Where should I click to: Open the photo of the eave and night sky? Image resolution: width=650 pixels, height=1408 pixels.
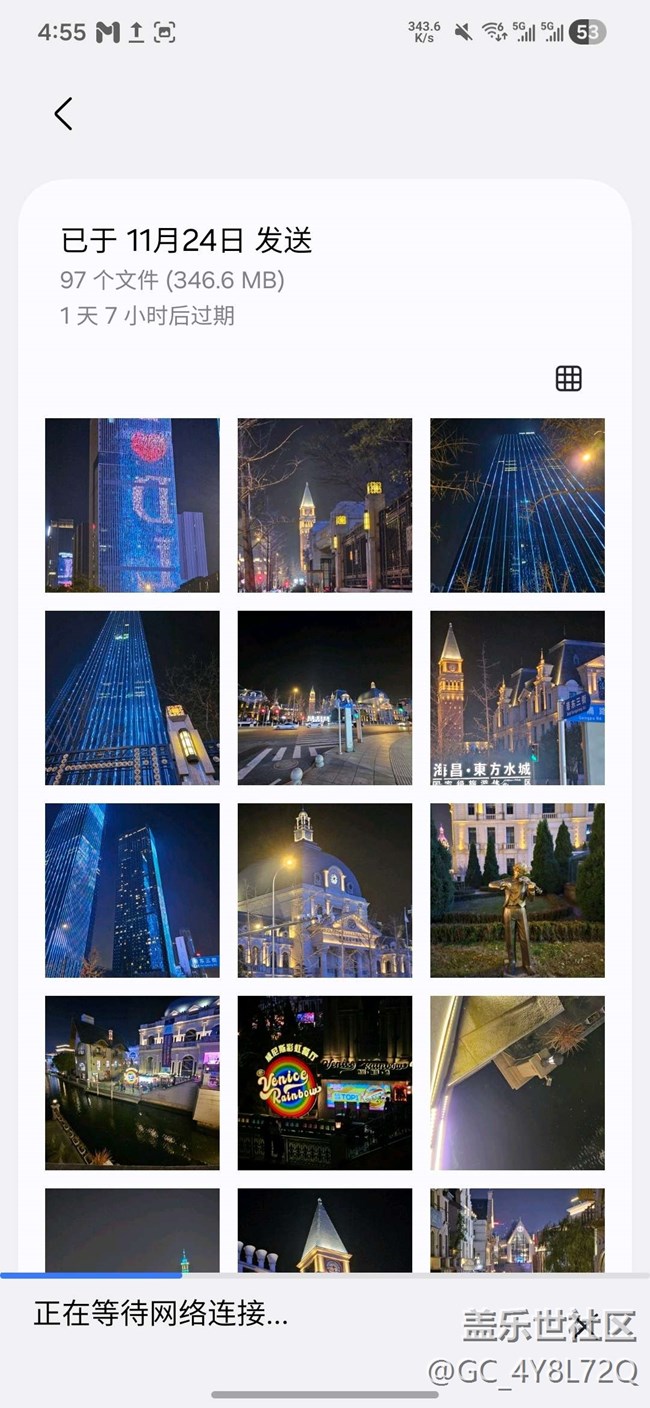pyautogui.click(x=517, y=1082)
